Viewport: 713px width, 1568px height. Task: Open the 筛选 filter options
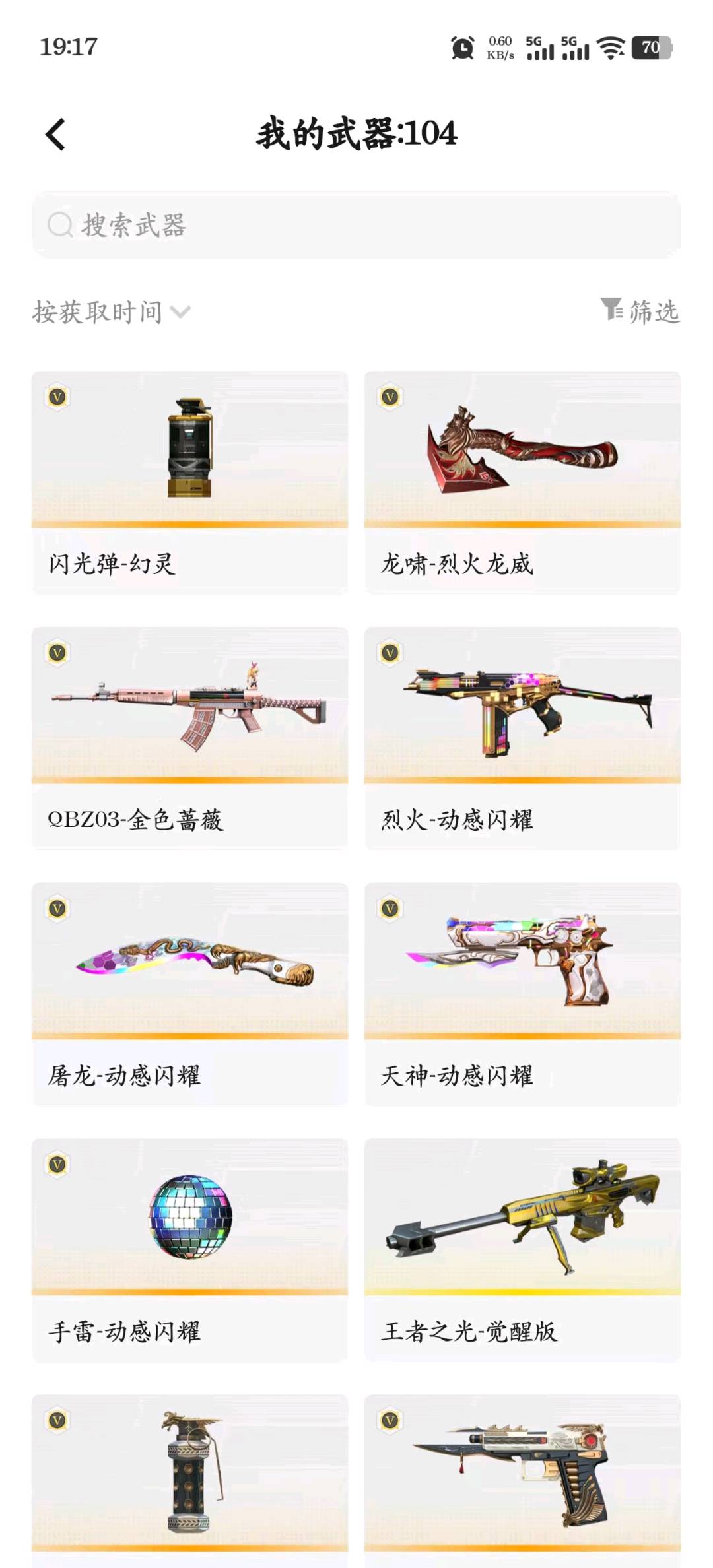tap(640, 311)
